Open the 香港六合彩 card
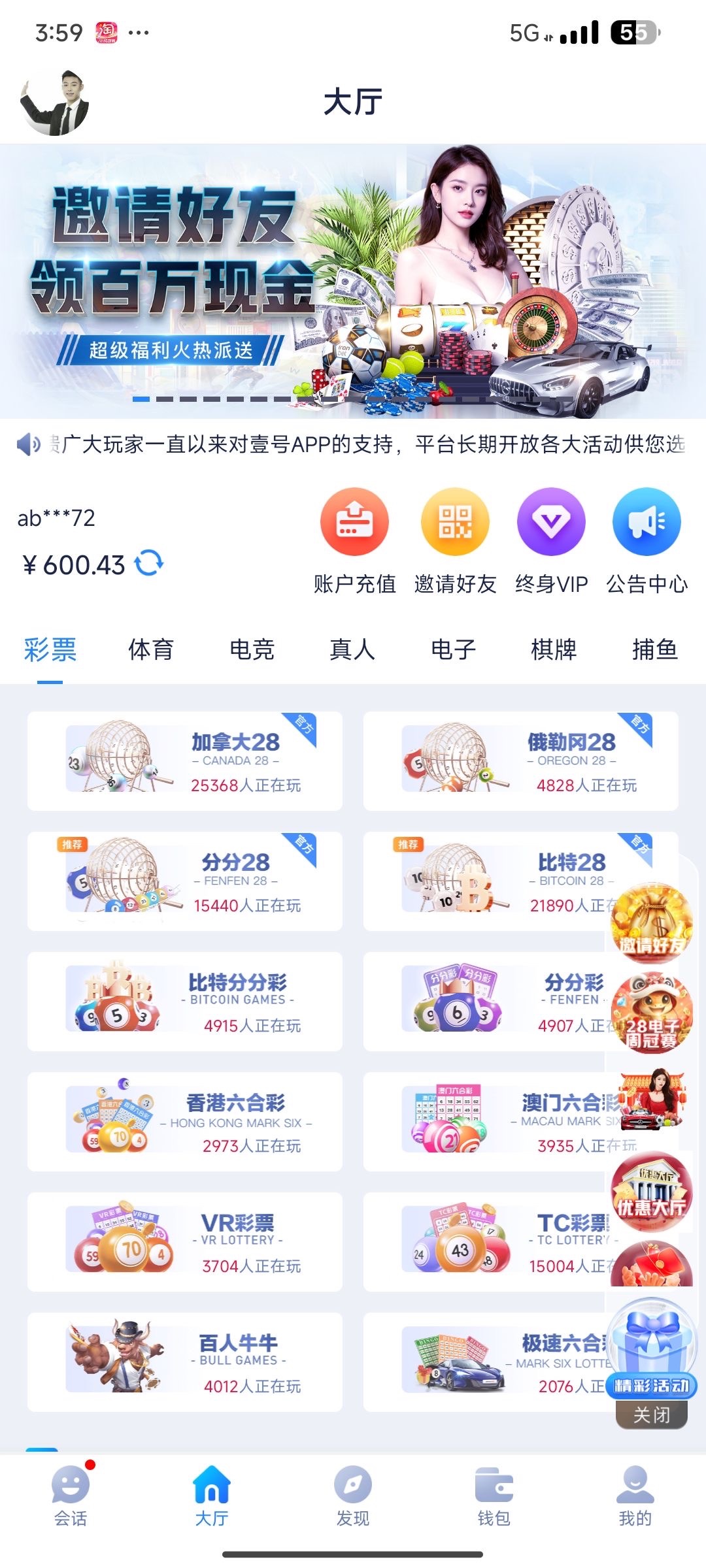This screenshot has height=1568, width=706. click(x=185, y=1122)
